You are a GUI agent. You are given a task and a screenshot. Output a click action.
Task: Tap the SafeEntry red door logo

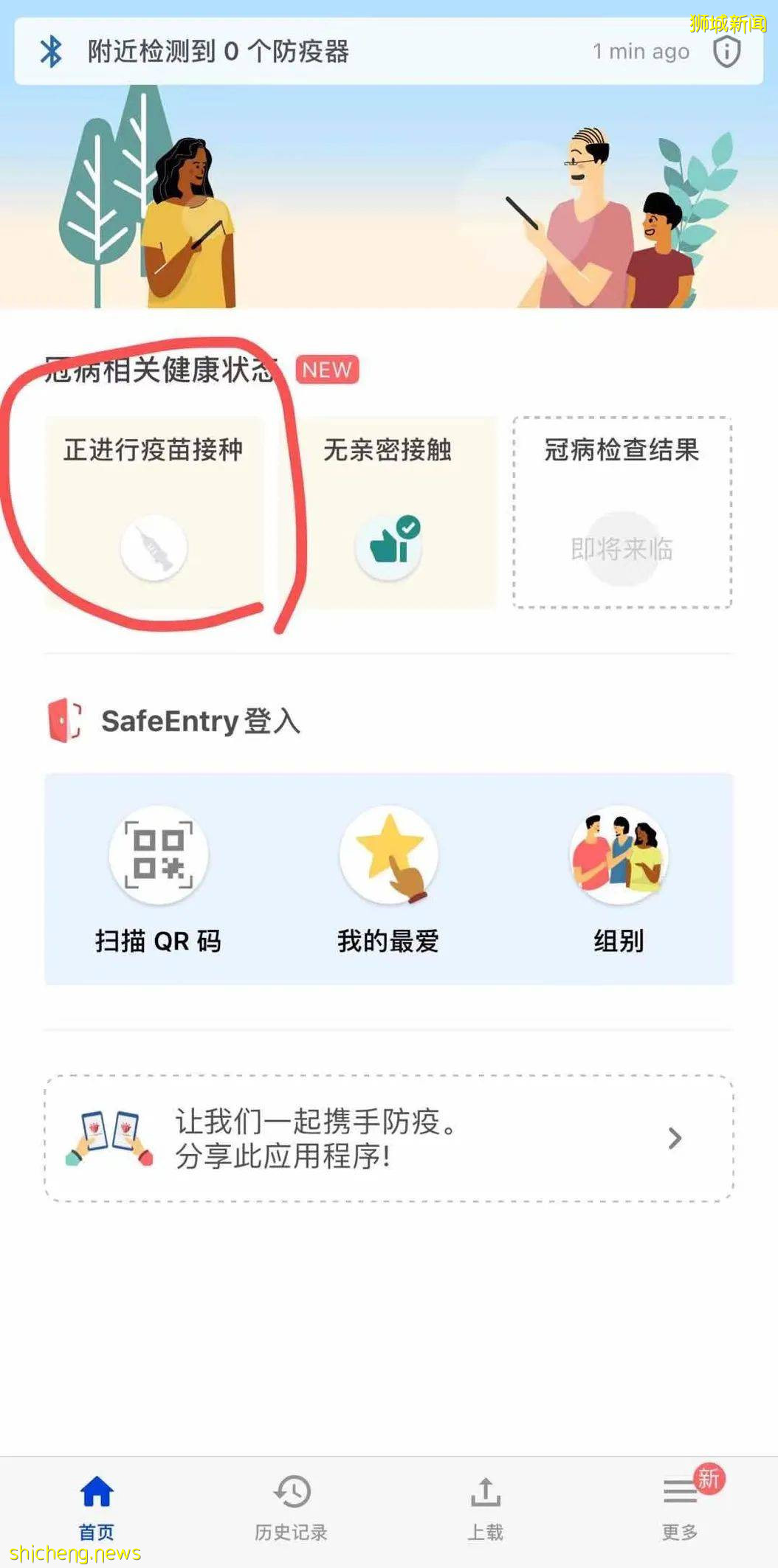(x=66, y=721)
